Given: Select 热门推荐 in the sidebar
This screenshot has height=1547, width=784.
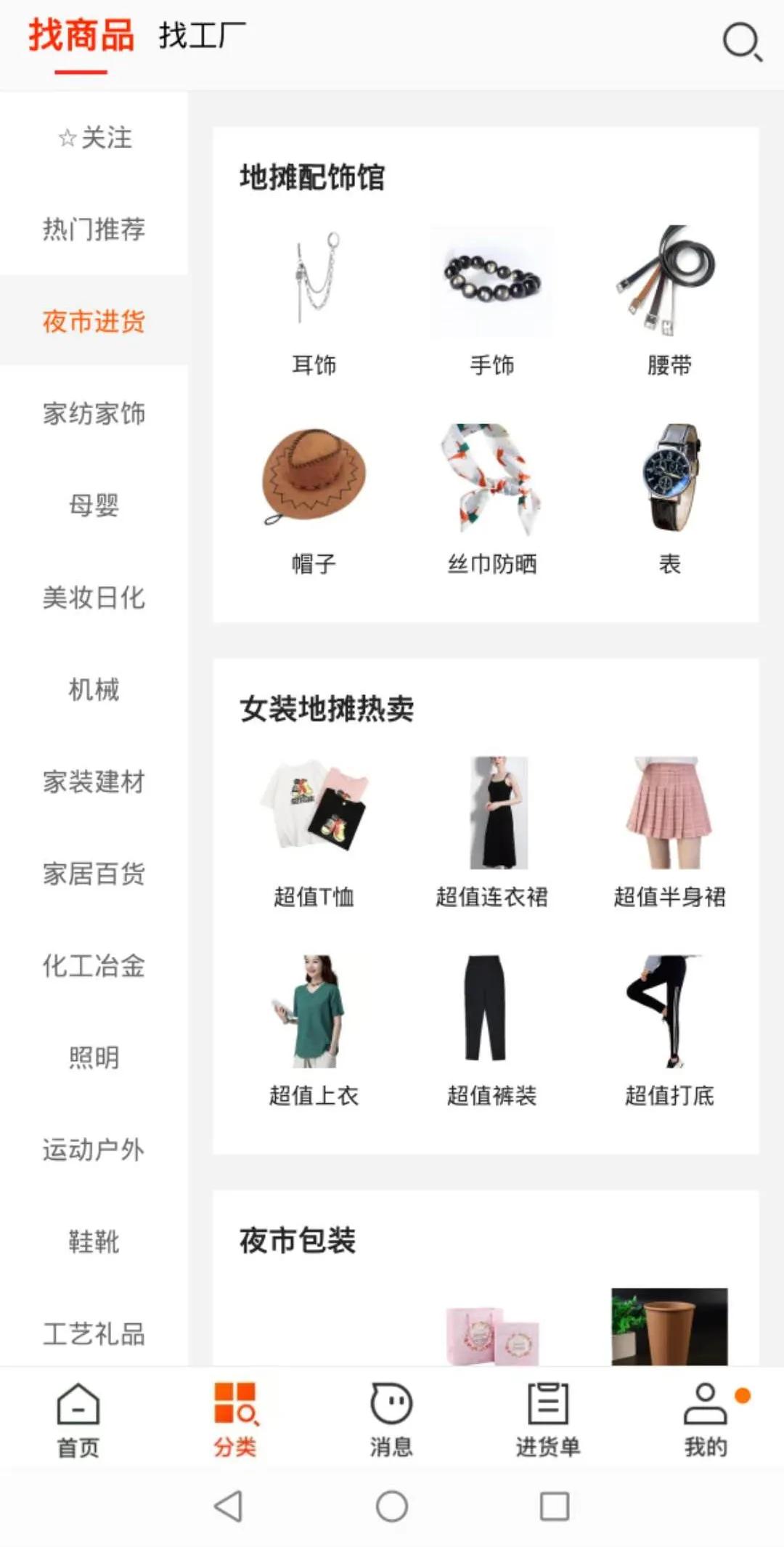Looking at the screenshot, I should pyautogui.click(x=94, y=230).
